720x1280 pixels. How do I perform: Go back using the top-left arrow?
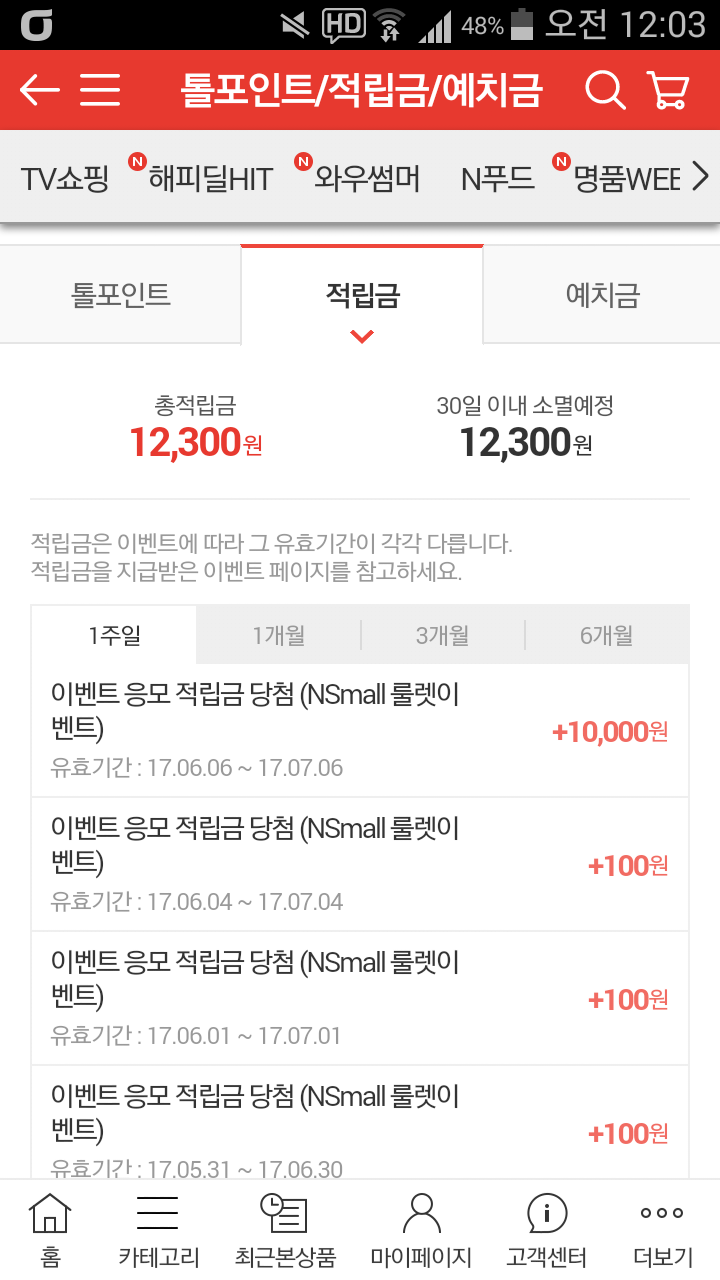39,91
